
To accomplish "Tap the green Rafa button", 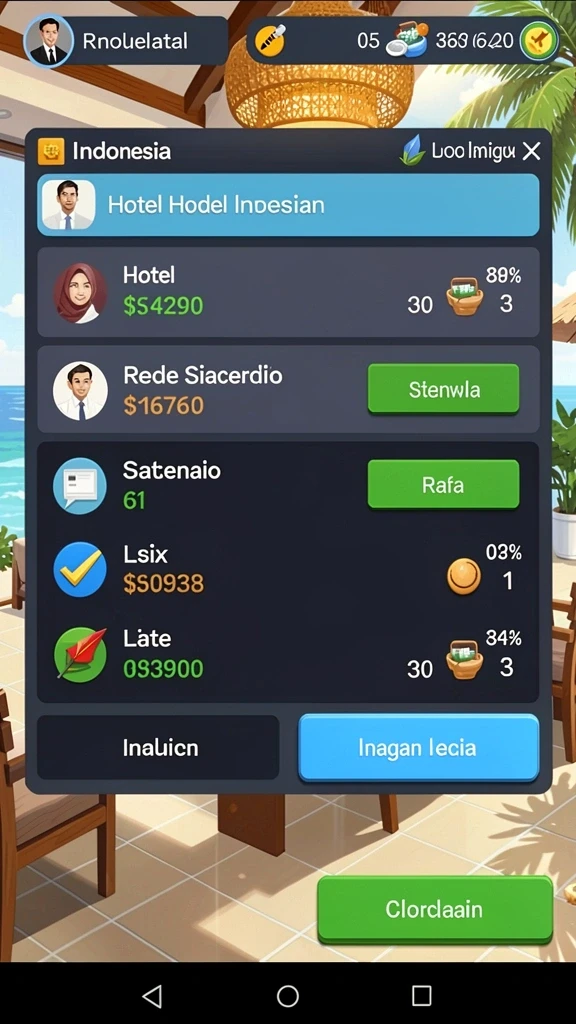I will 443,485.
